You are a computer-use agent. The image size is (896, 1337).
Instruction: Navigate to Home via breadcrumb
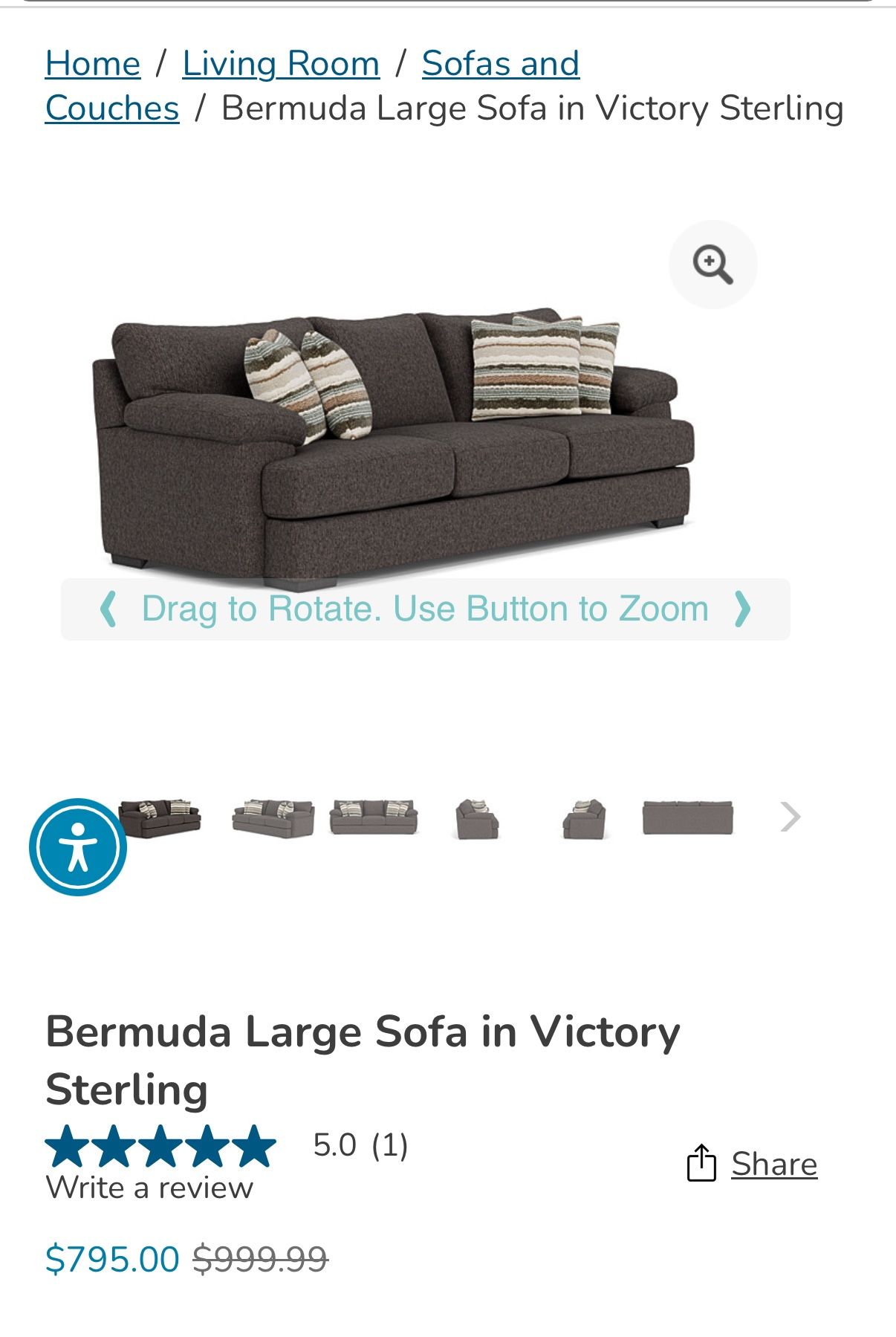(92, 63)
